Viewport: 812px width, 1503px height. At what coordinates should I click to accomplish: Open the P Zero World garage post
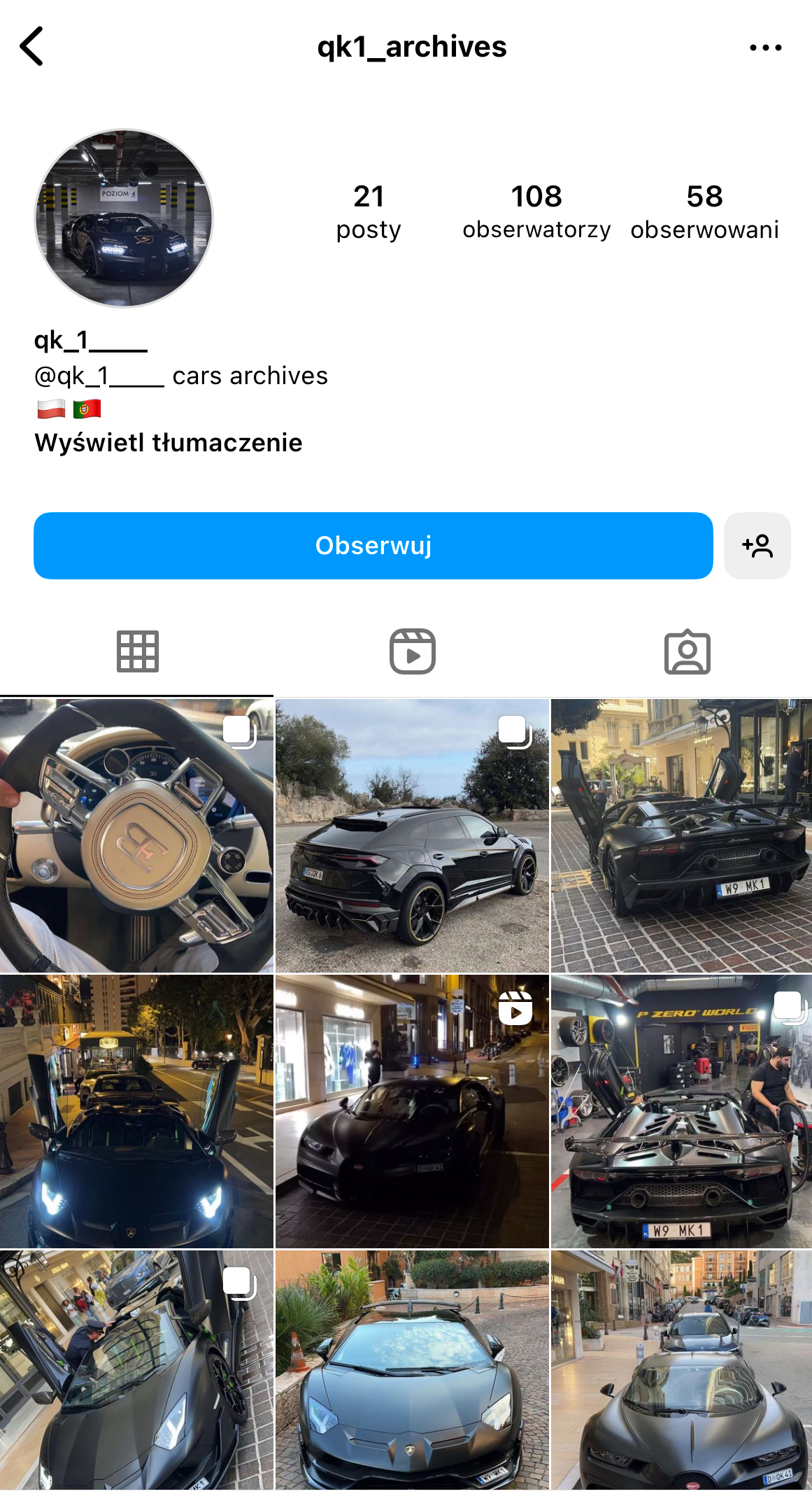682,1111
